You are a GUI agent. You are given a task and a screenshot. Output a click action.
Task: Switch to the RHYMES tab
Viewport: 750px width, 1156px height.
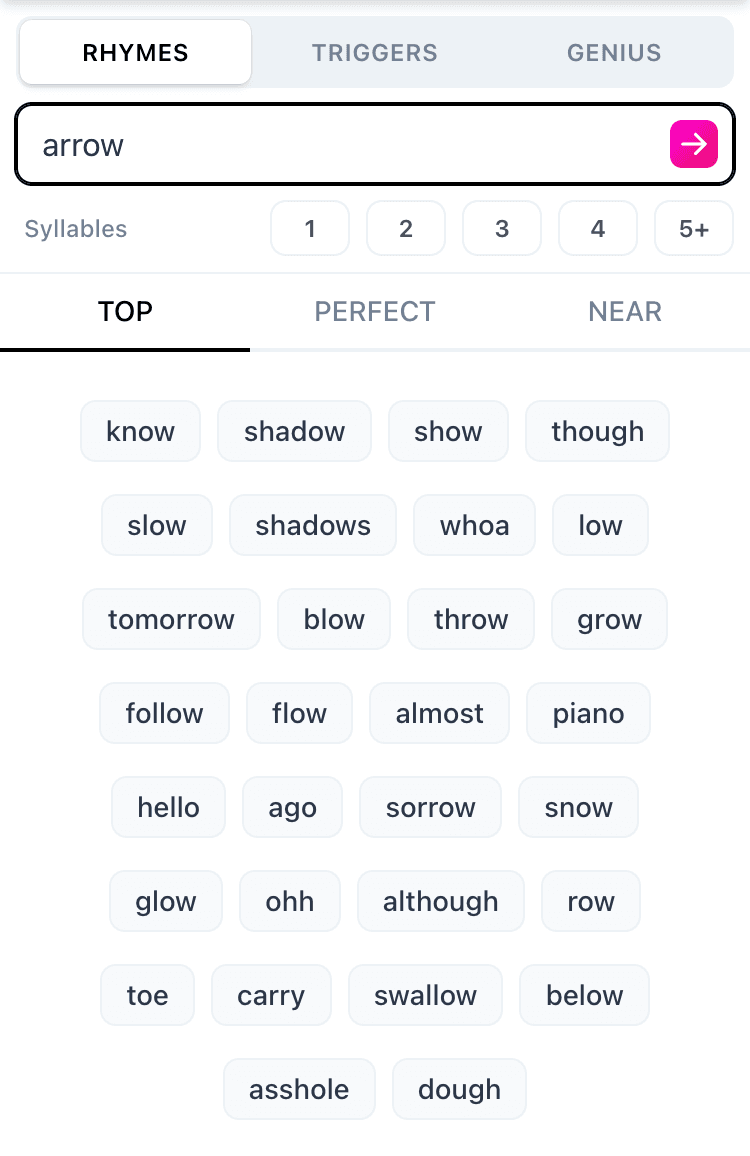pyautogui.click(x=134, y=52)
